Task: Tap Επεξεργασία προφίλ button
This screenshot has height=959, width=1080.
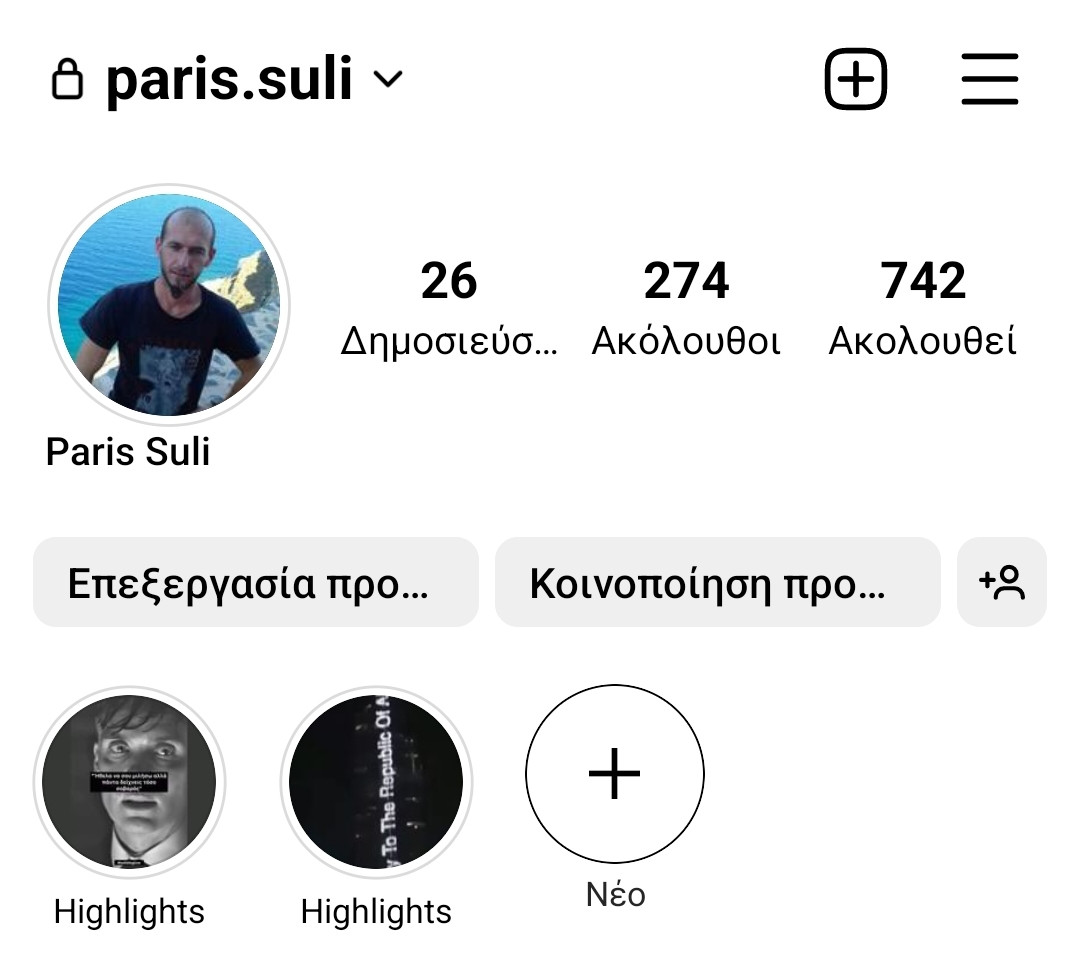Action: (x=256, y=582)
